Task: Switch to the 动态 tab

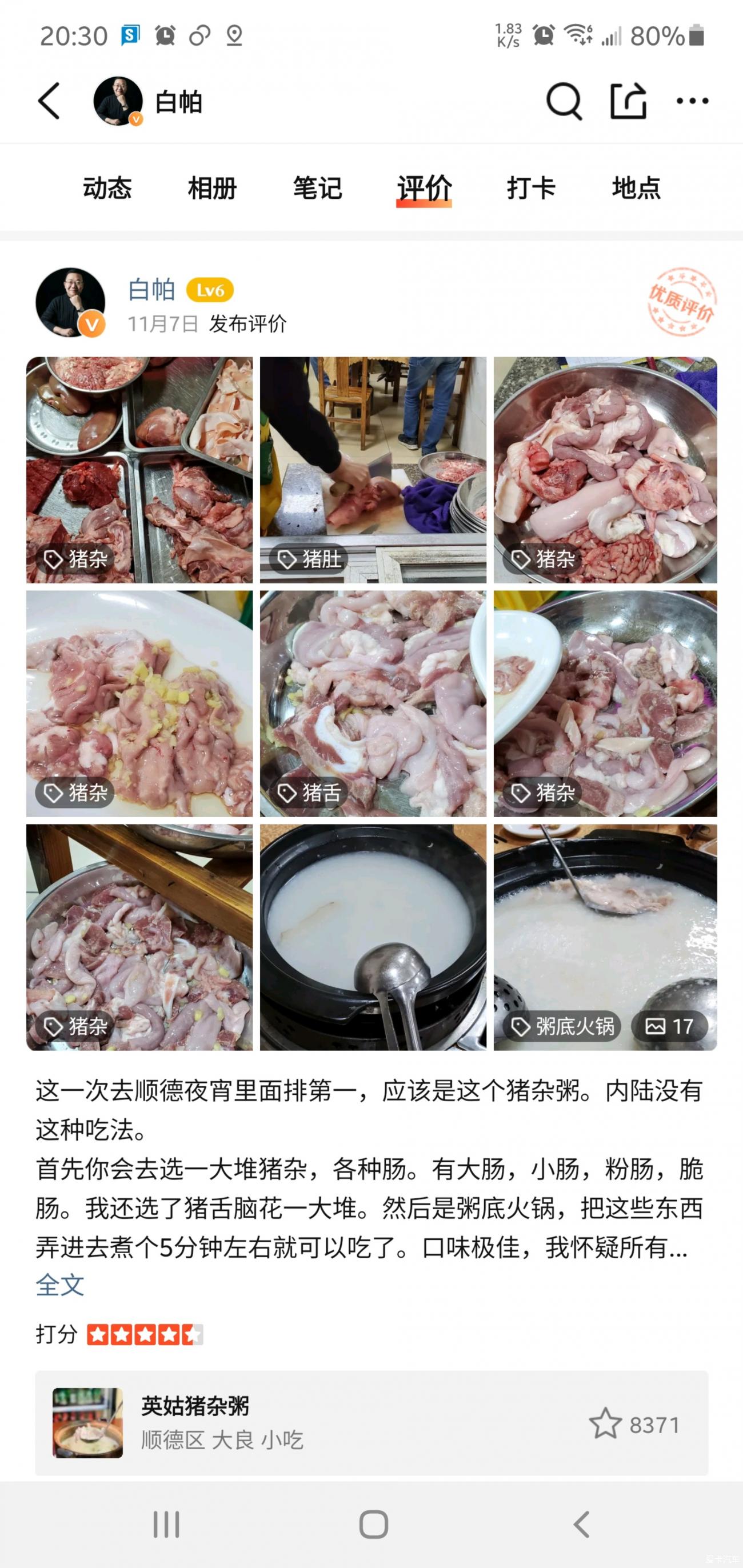Action: (x=107, y=188)
